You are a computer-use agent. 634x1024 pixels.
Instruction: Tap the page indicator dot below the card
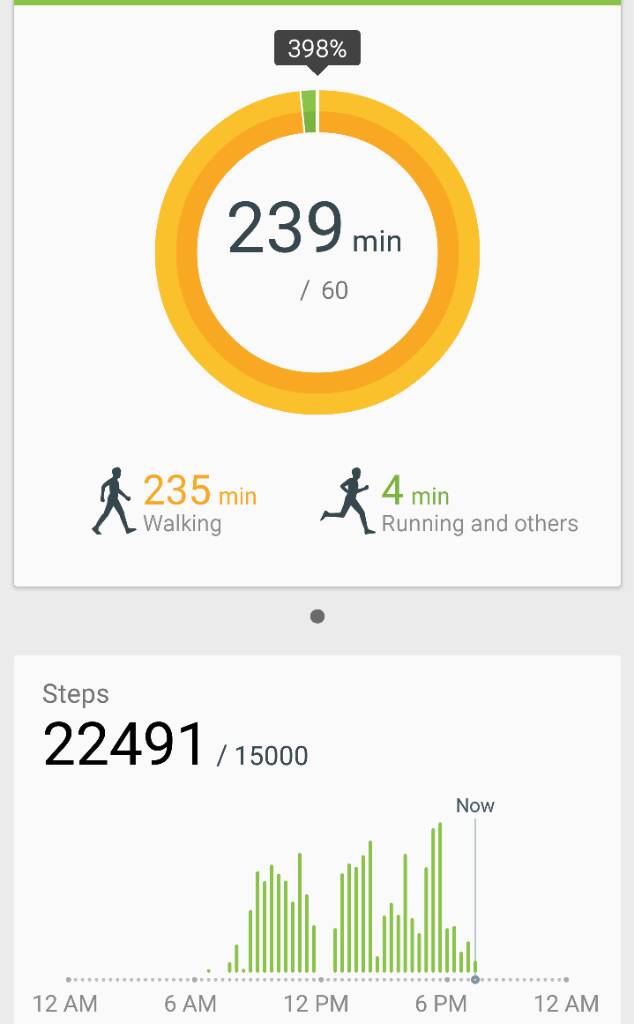(317, 616)
